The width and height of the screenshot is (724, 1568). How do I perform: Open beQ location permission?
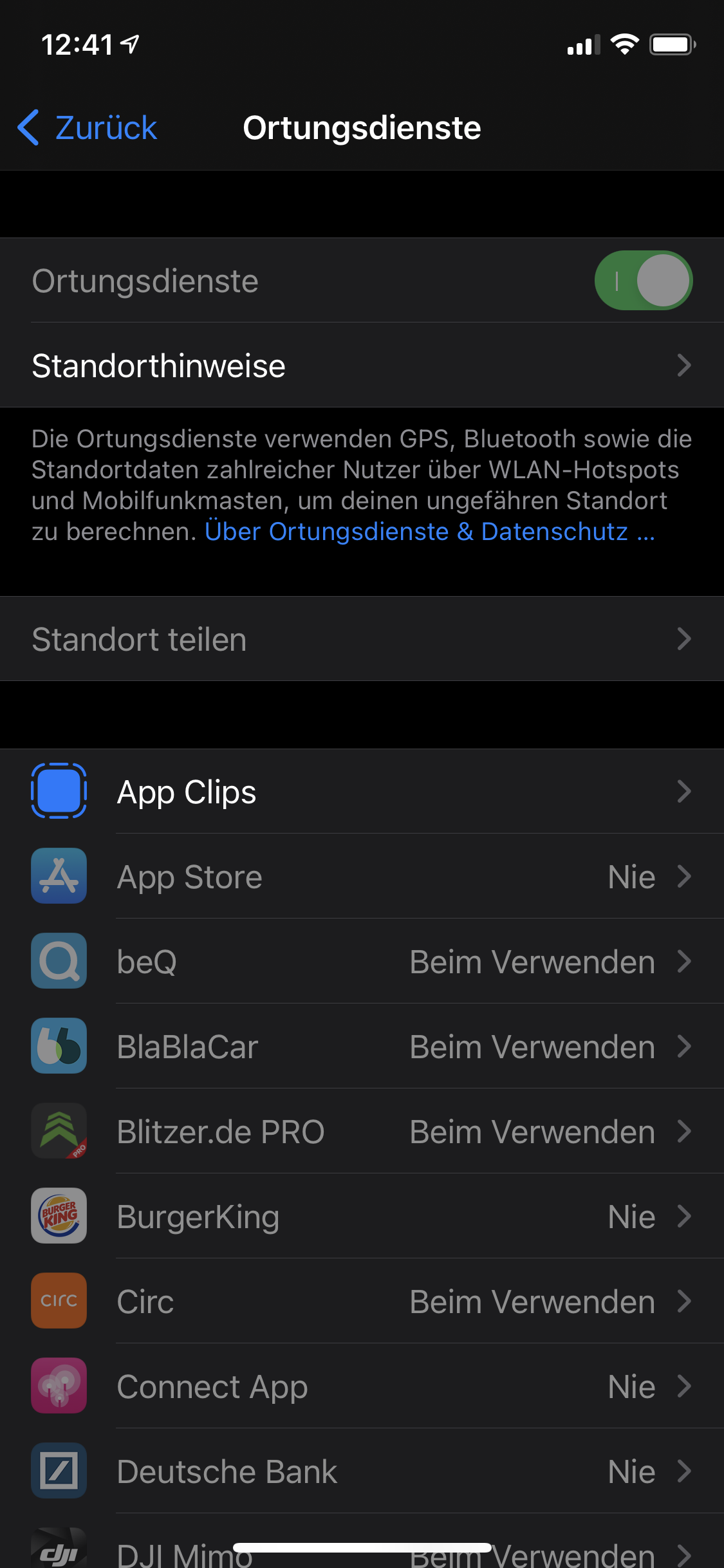(362, 962)
